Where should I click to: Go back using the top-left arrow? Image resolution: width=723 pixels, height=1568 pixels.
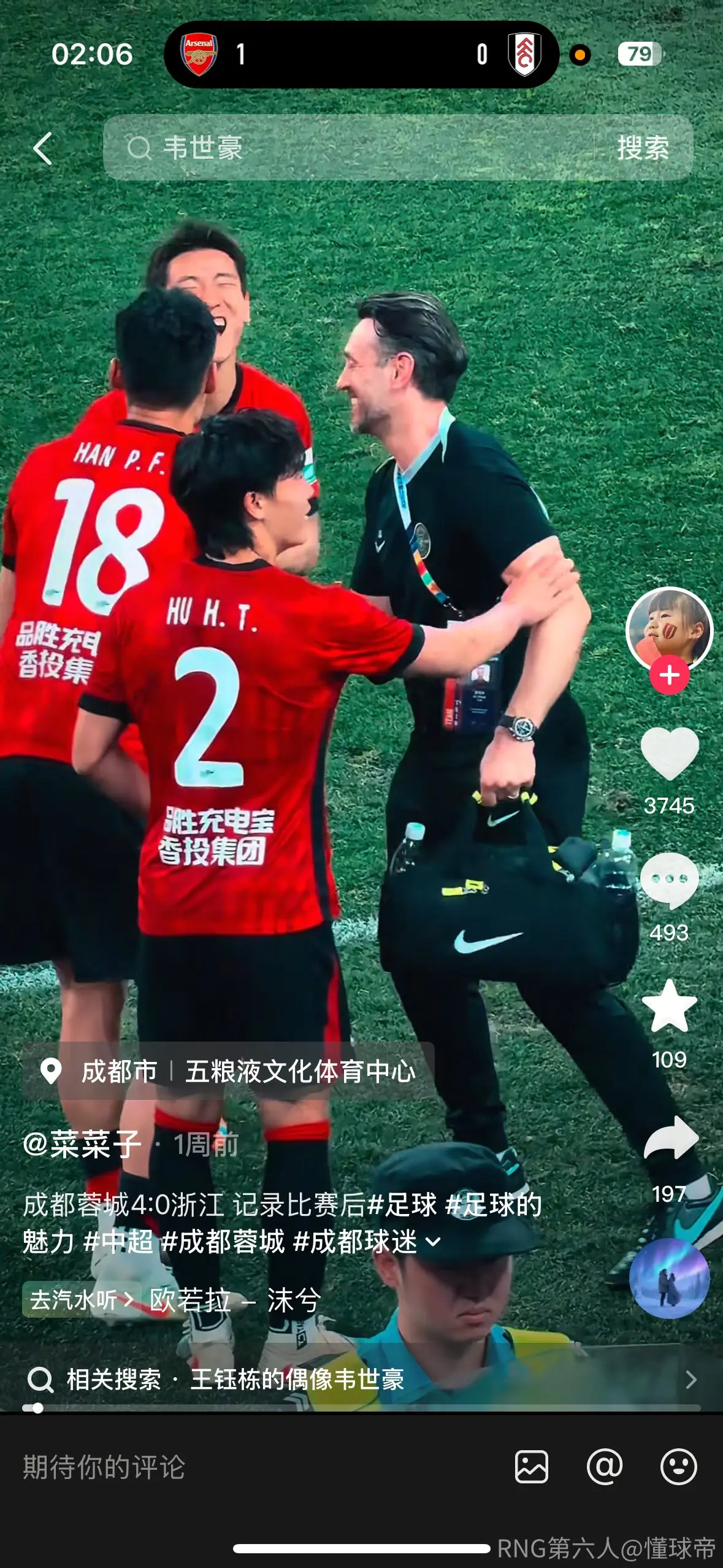(42, 148)
